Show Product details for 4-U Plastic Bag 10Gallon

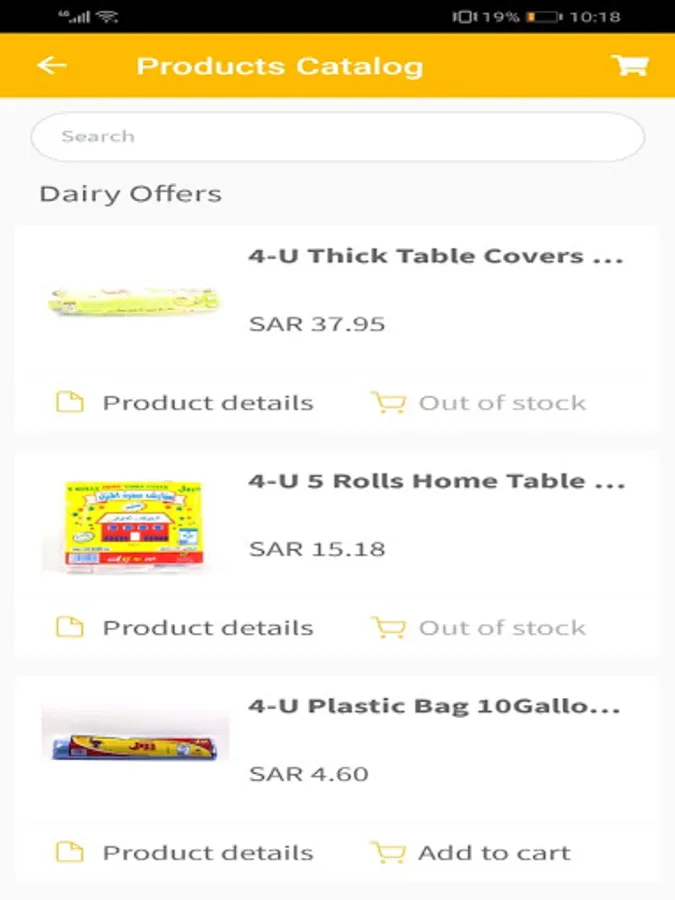click(185, 853)
